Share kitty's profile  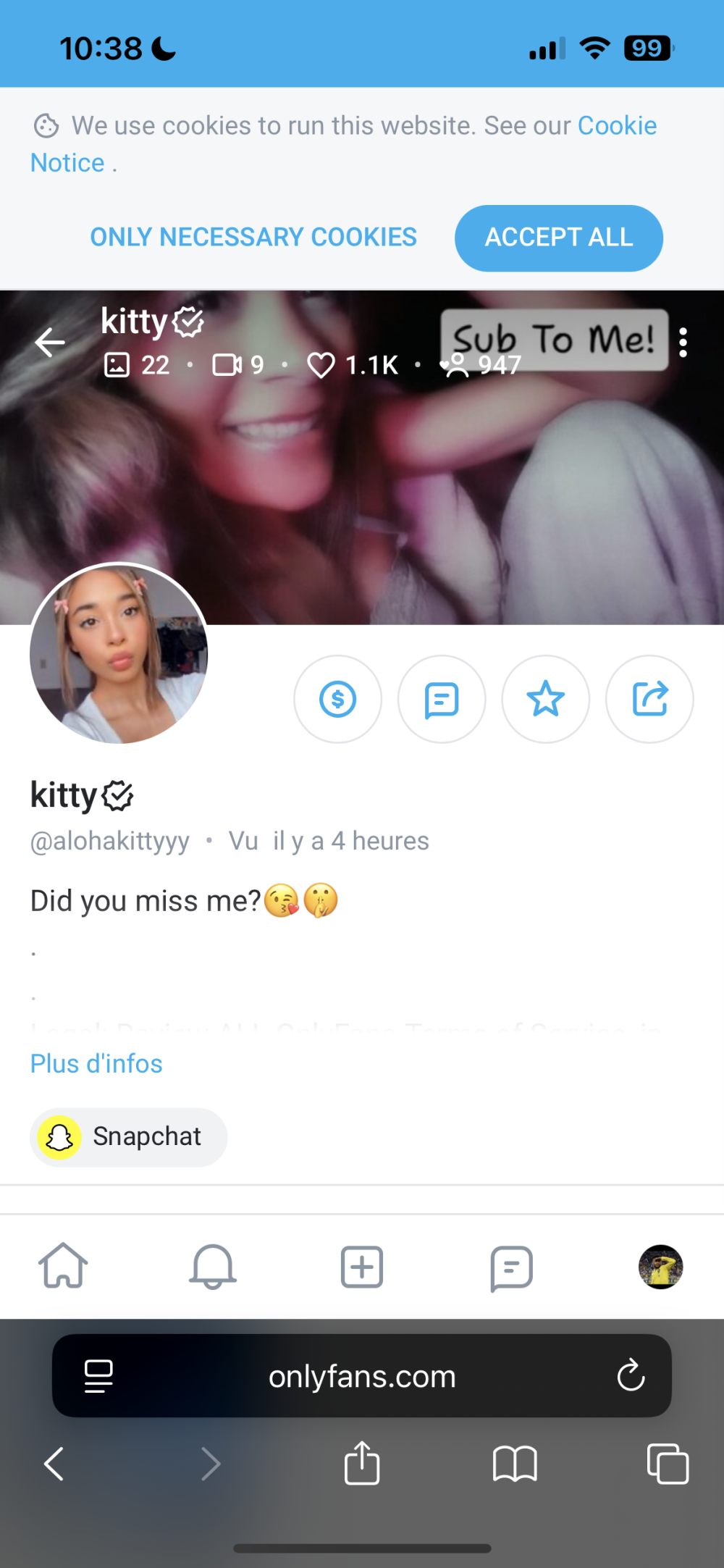pyautogui.click(x=649, y=700)
